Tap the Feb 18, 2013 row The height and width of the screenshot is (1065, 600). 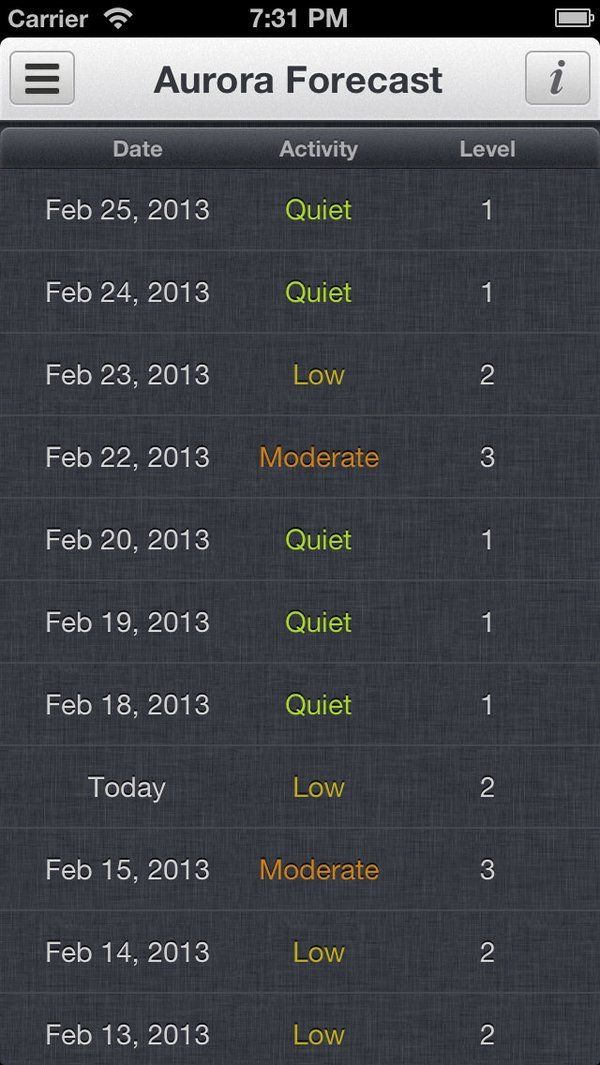[300, 705]
